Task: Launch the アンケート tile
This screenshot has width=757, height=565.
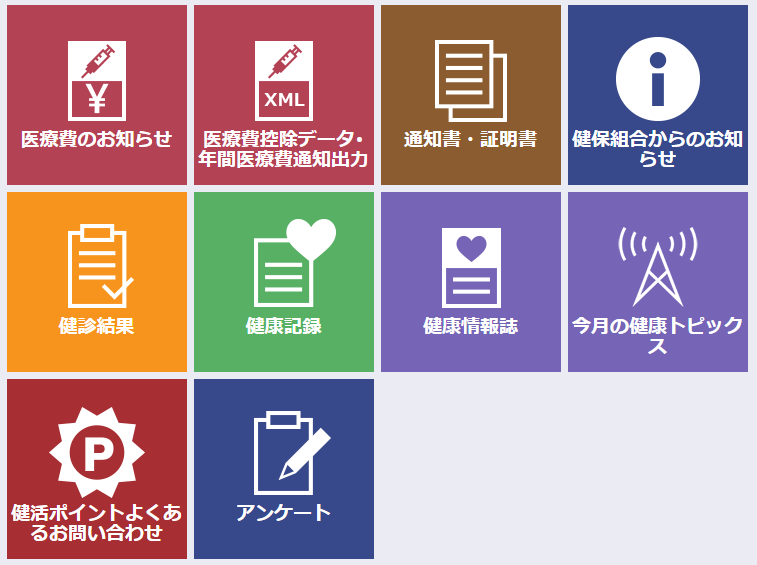Action: tap(284, 469)
